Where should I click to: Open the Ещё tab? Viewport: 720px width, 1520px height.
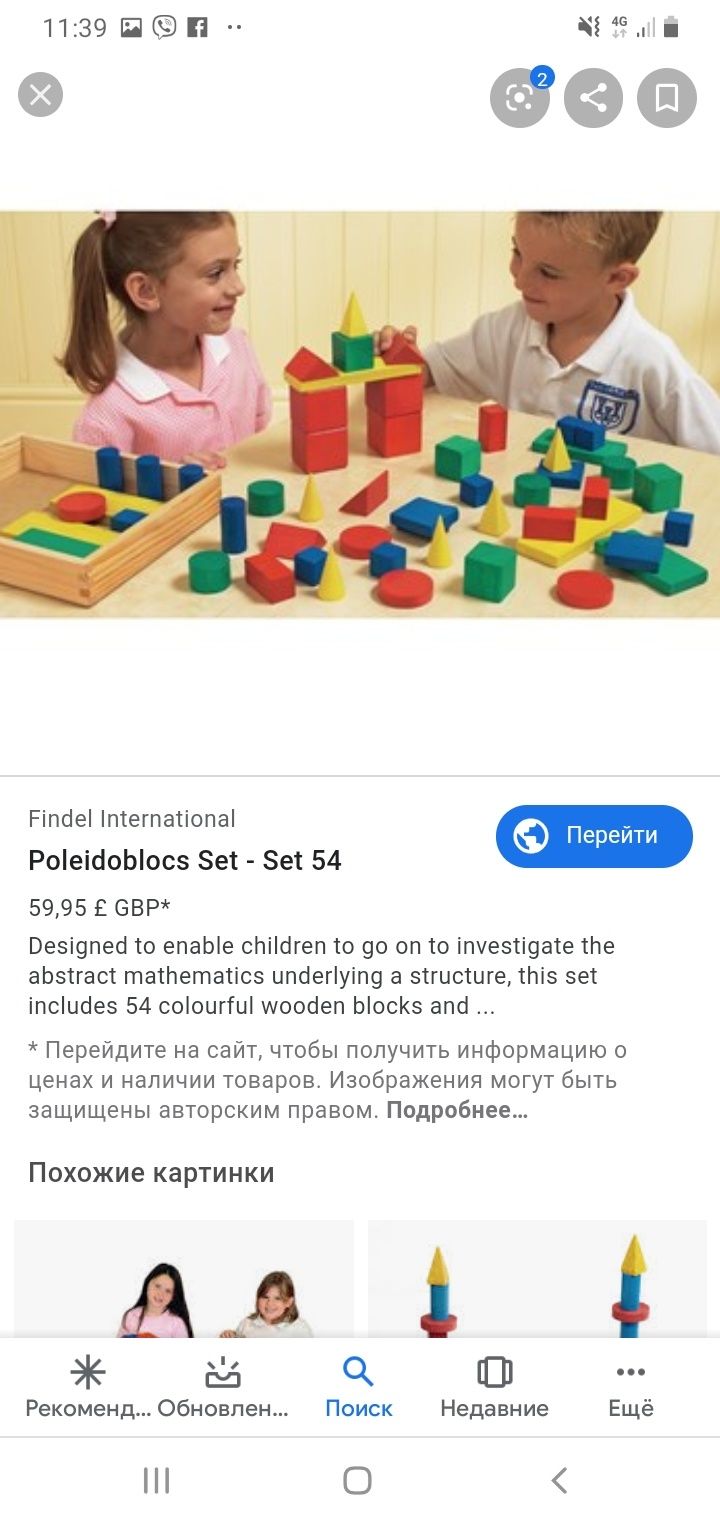point(631,1388)
